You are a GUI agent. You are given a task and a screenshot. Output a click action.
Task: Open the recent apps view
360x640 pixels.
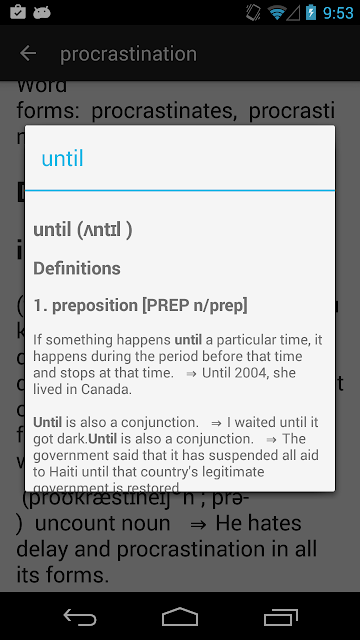pos(281,616)
